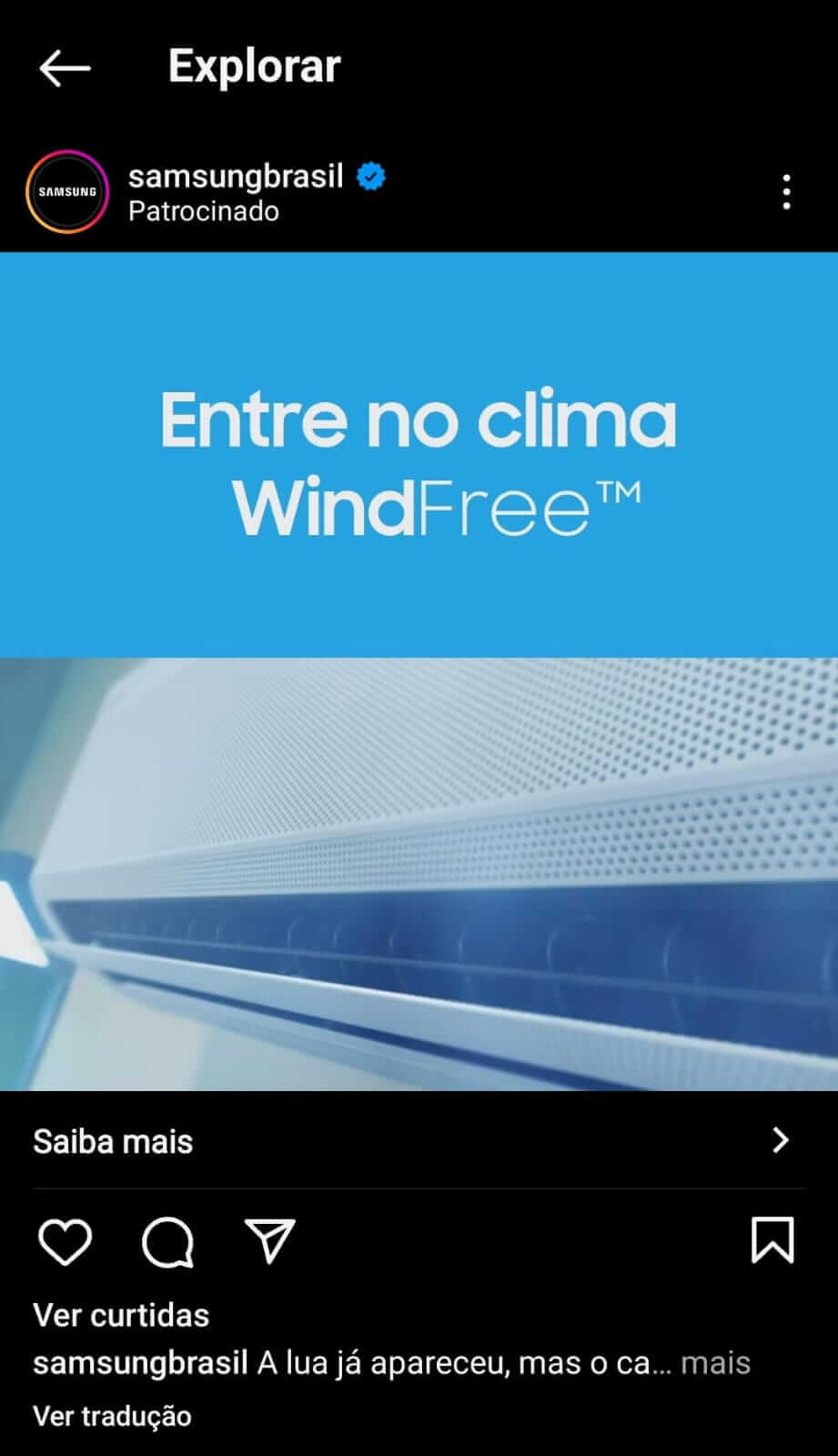Open Ver curtidas

(121, 1315)
